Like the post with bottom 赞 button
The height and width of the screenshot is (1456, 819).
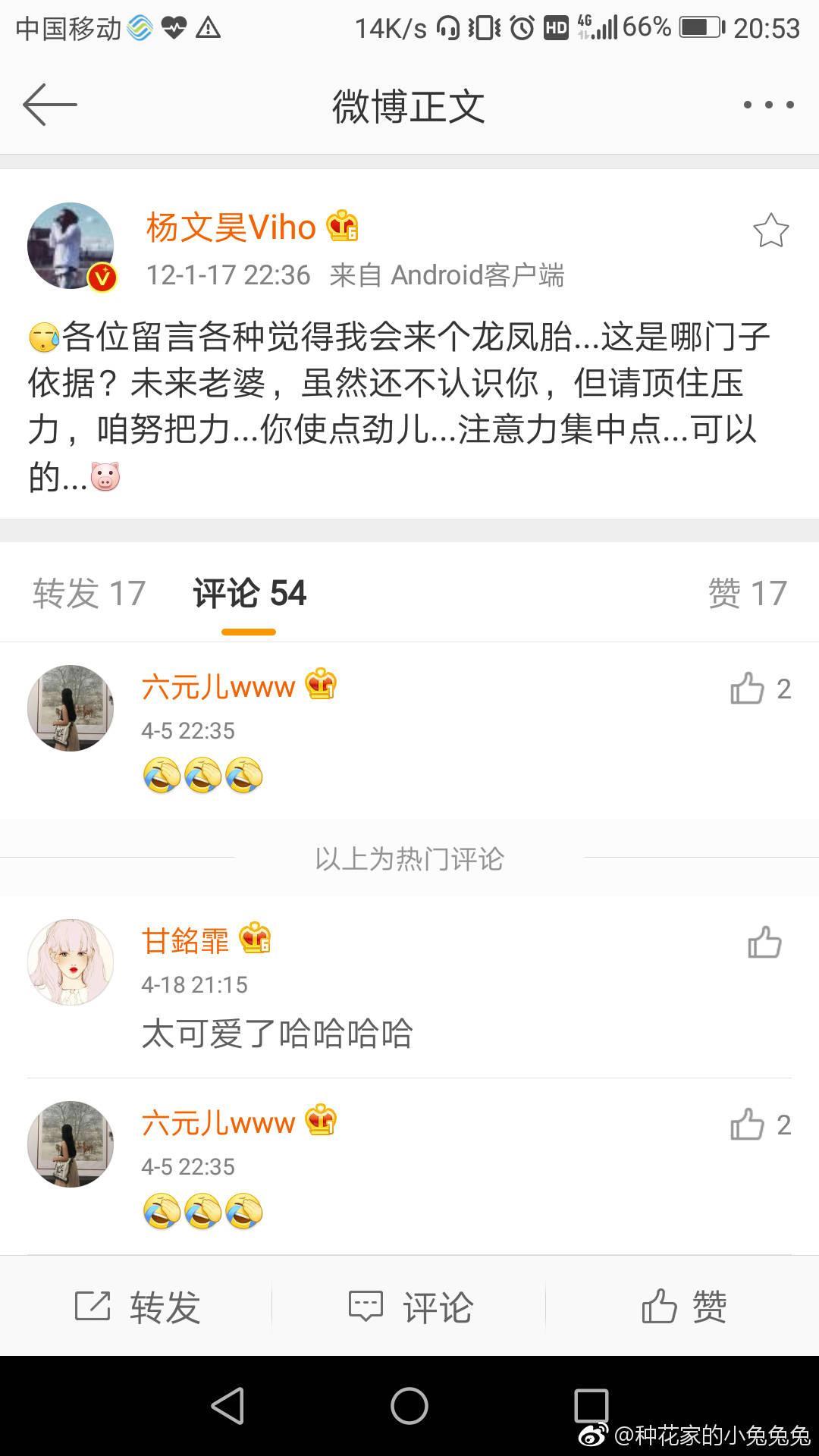pos(682,1307)
